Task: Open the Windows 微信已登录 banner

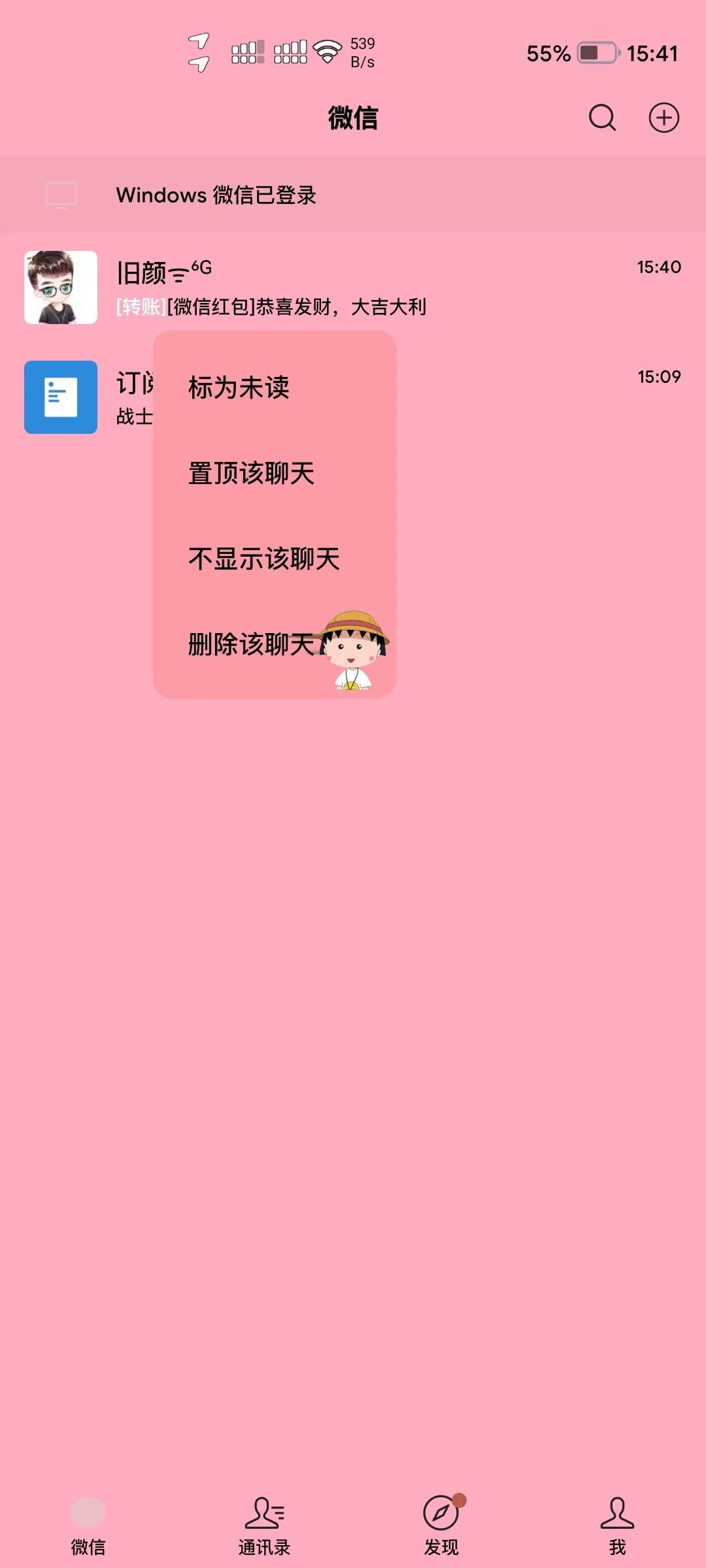Action: click(x=353, y=195)
